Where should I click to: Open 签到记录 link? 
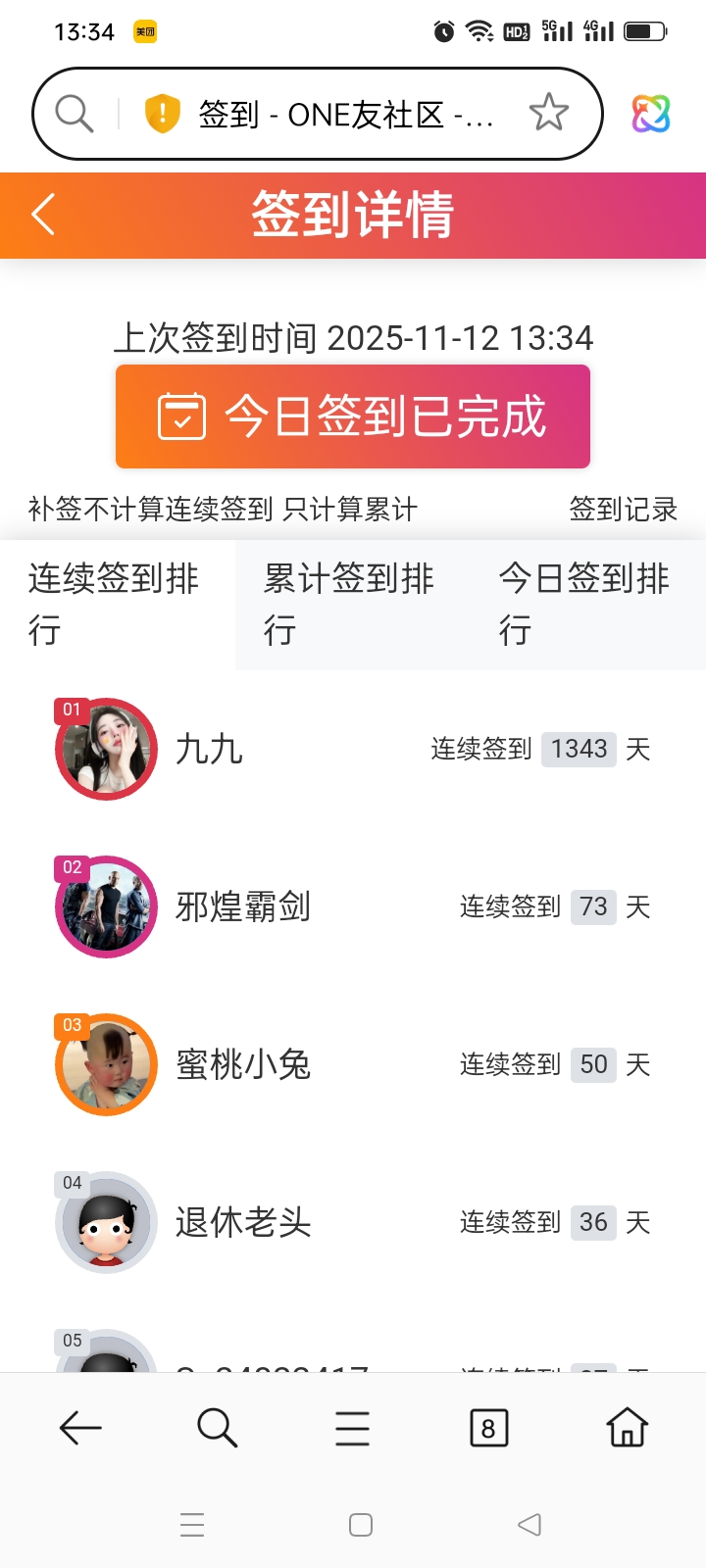click(623, 510)
